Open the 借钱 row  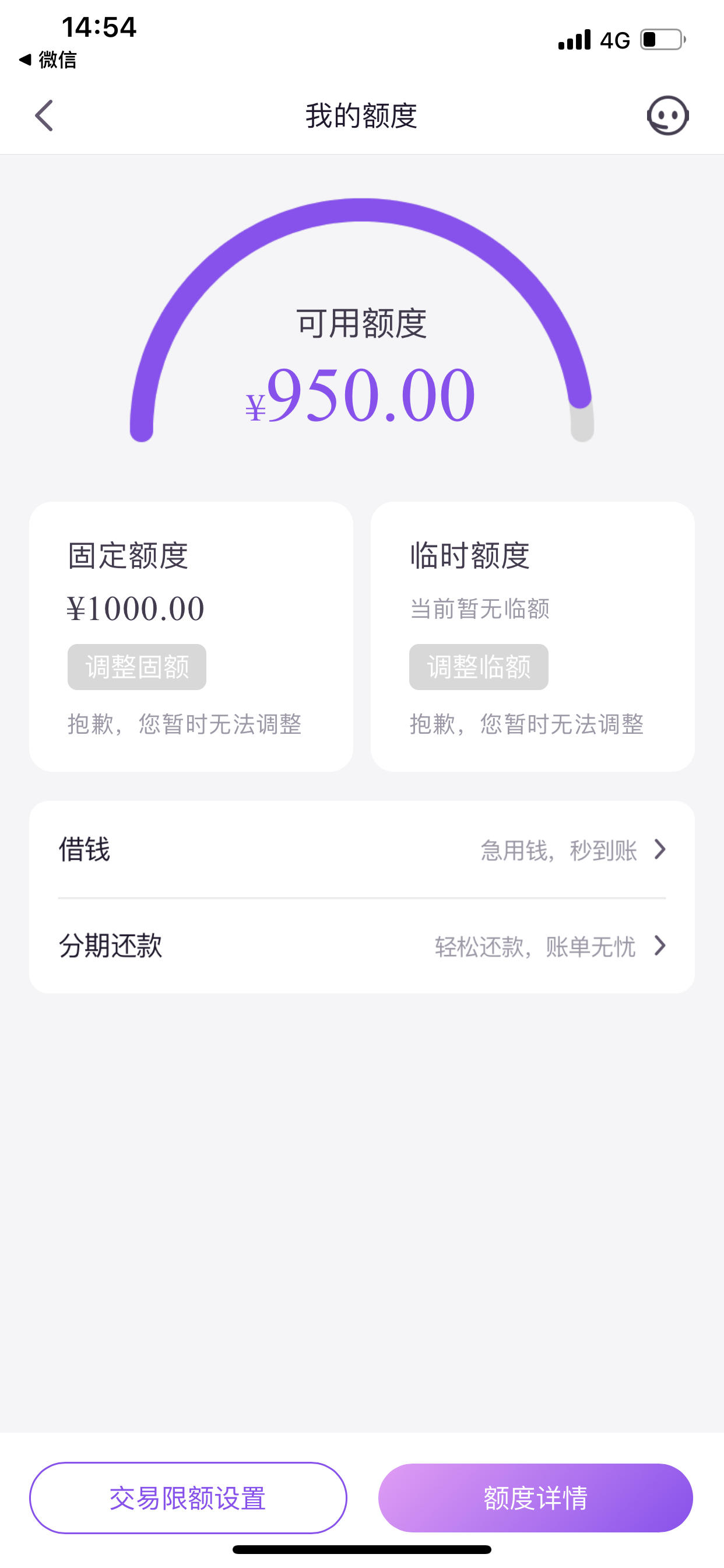pyautogui.click(x=362, y=849)
